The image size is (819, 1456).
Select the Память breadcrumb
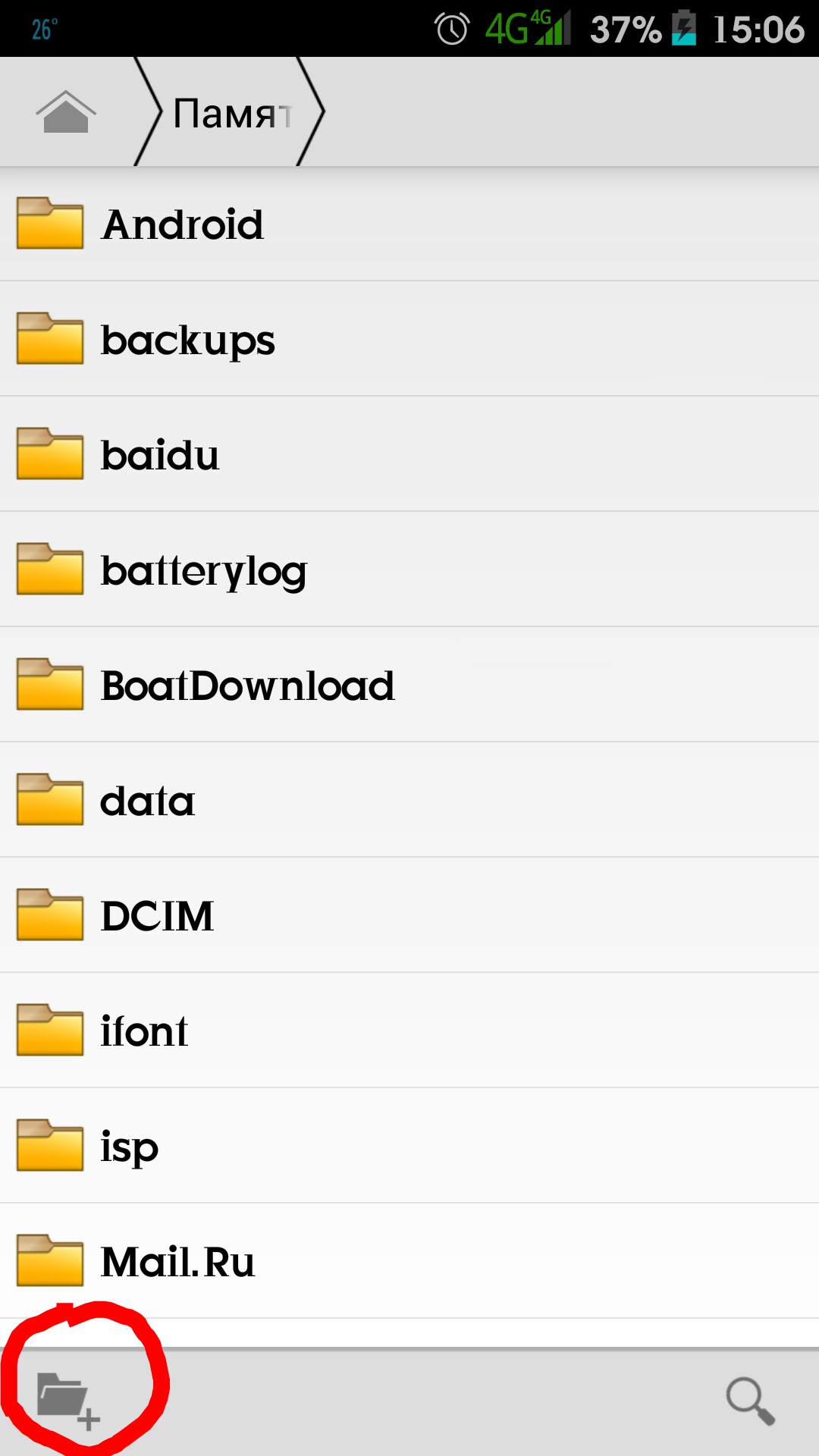pyautogui.click(x=231, y=113)
